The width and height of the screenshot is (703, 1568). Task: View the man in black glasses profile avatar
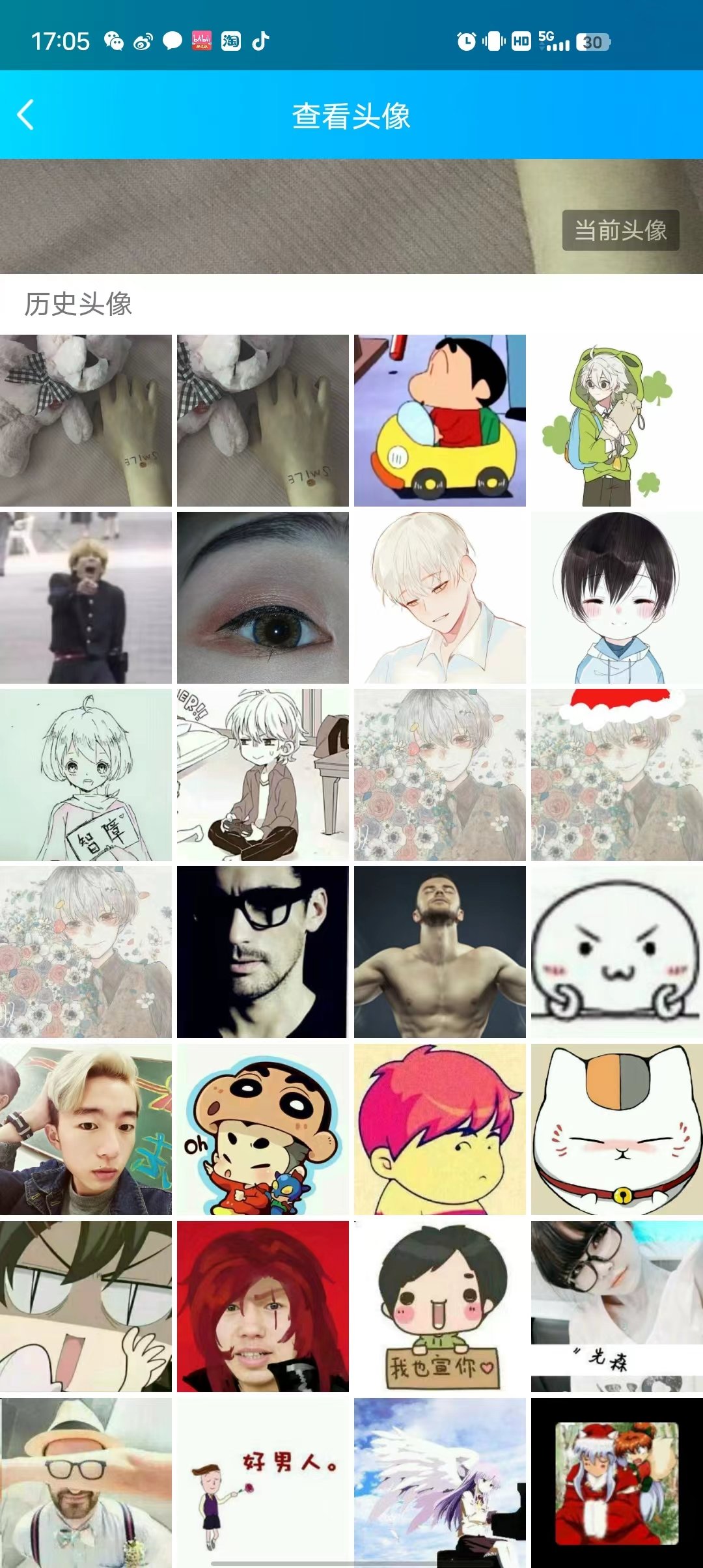(262, 952)
